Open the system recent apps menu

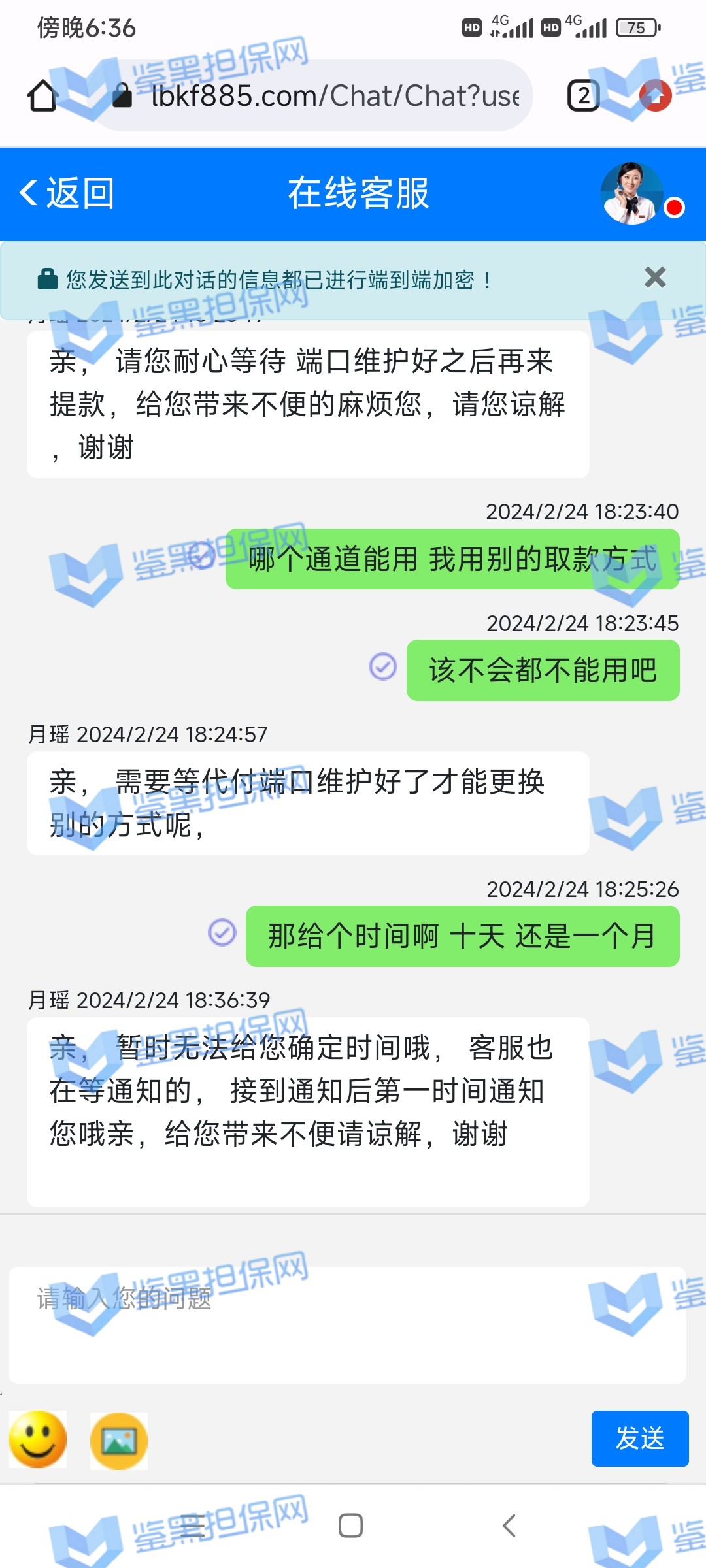pyautogui.click(x=192, y=1526)
